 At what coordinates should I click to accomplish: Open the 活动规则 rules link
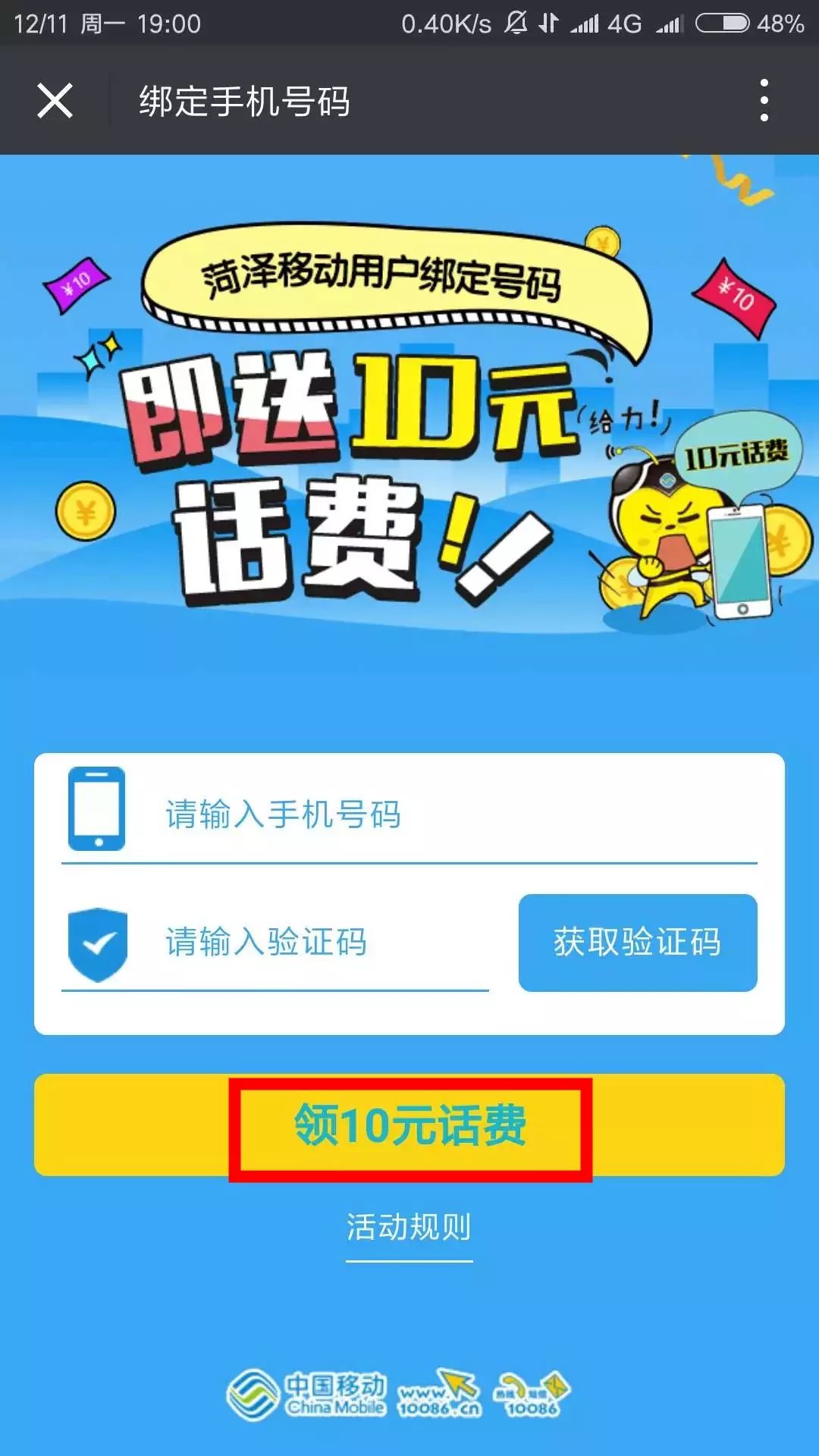pyautogui.click(x=409, y=1225)
